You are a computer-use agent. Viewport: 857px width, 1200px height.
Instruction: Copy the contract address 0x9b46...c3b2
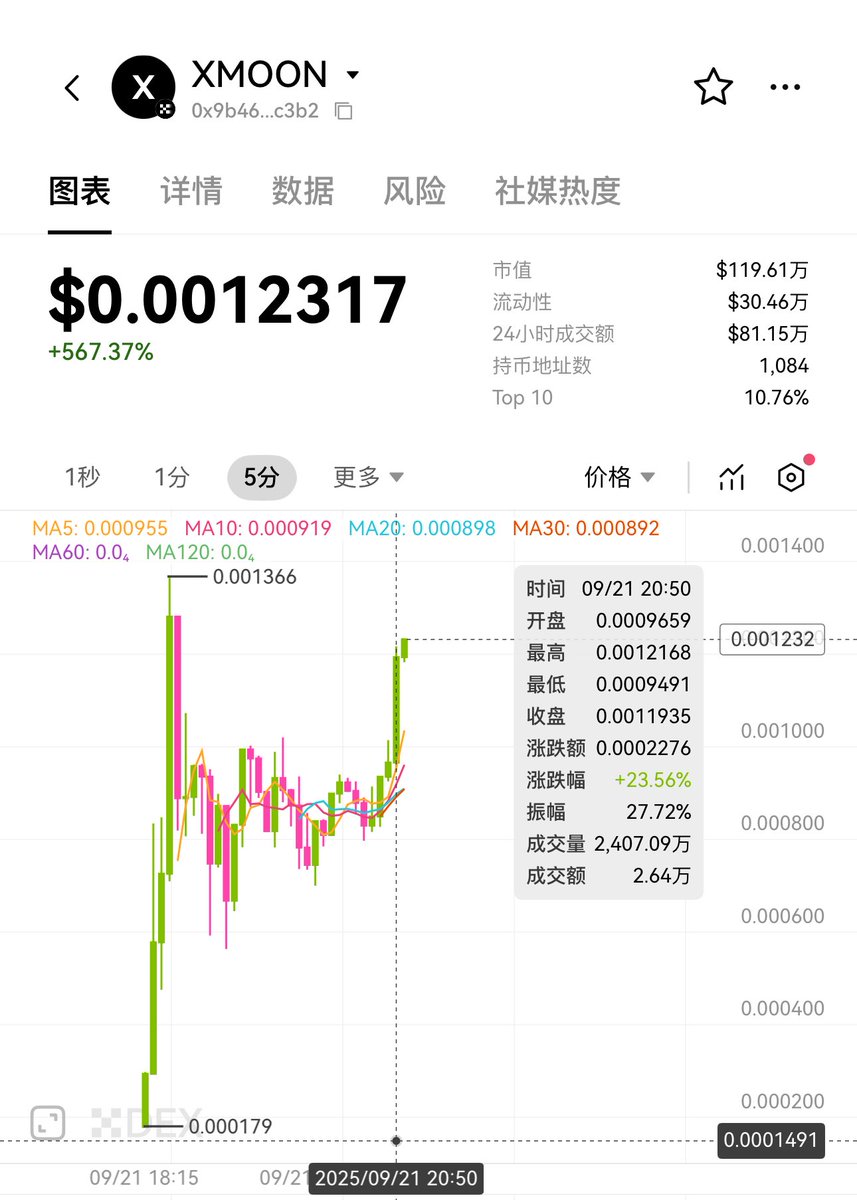pos(344,111)
